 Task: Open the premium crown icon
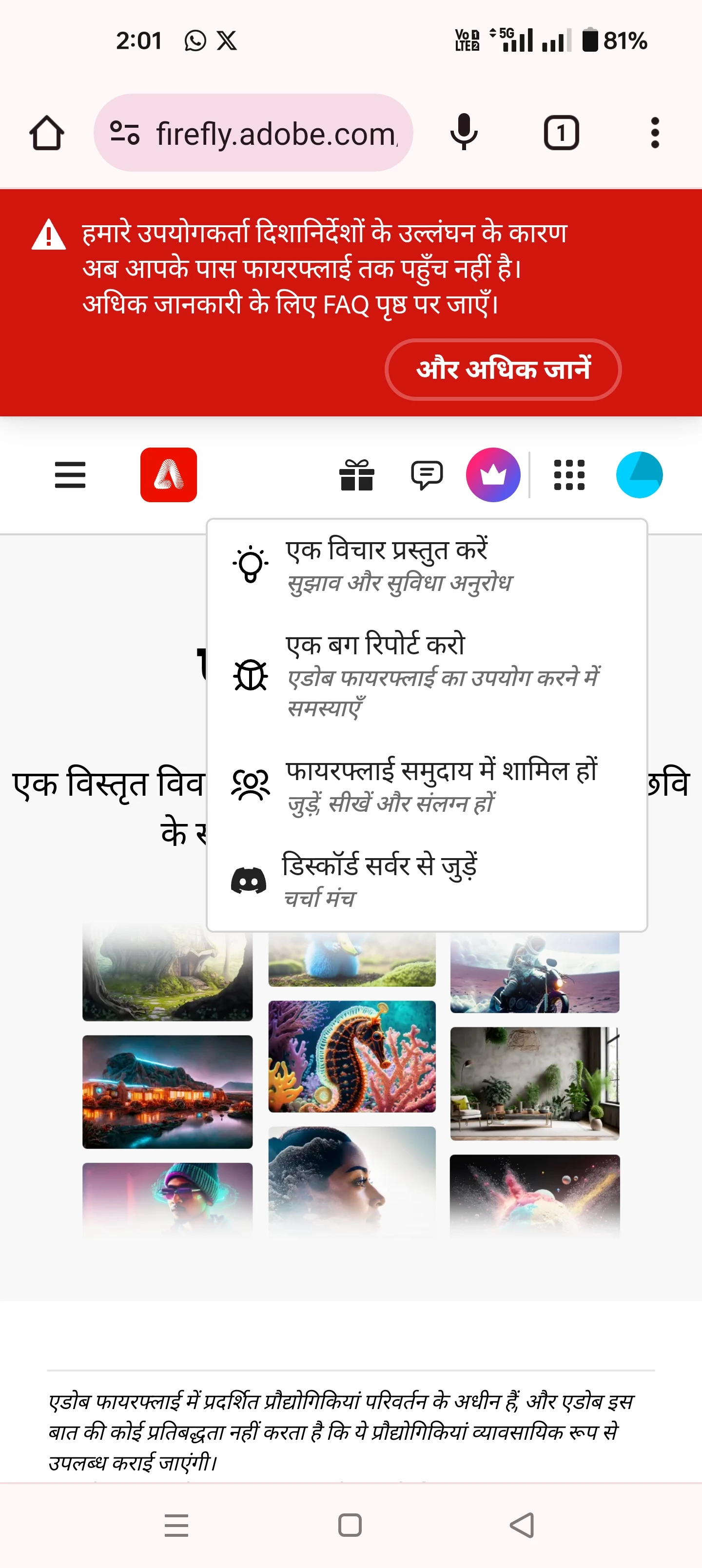[493, 475]
